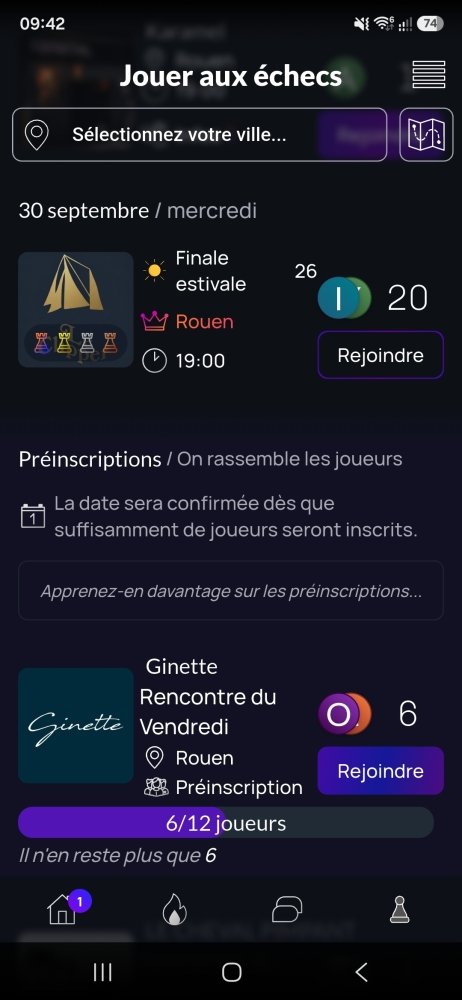Open recent apps from navigation bar
This screenshot has height=1000, width=462.
102,972
